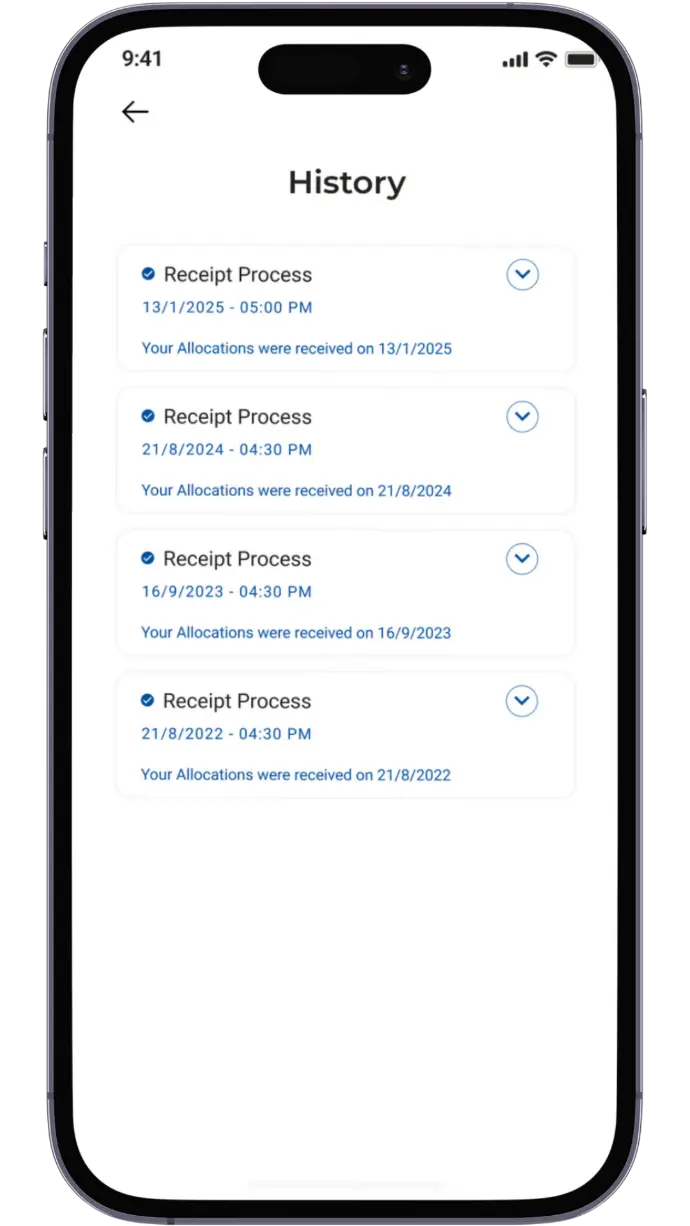This screenshot has width=690, height=1226.
Task: Go back using the arrow icon
Action: tap(135, 112)
